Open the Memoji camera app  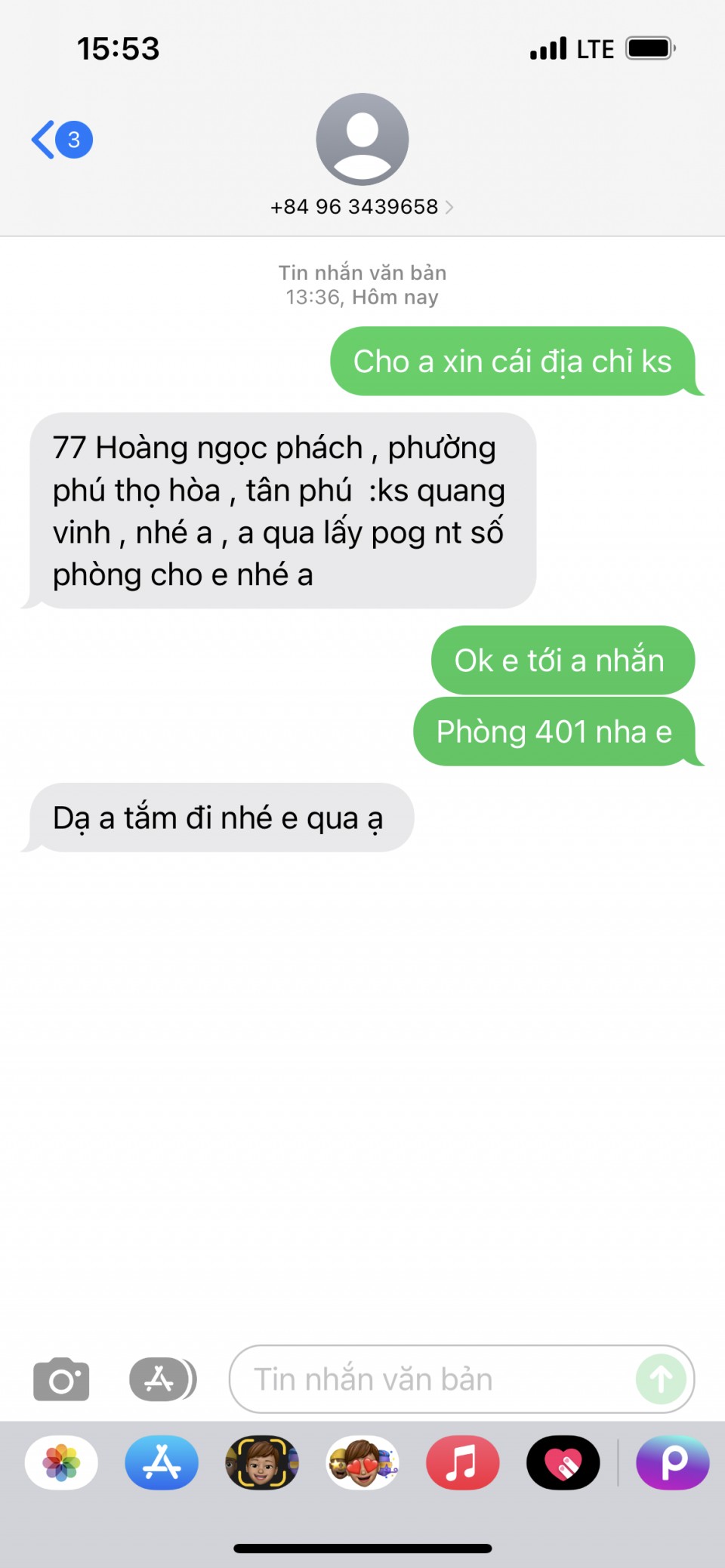click(262, 1462)
